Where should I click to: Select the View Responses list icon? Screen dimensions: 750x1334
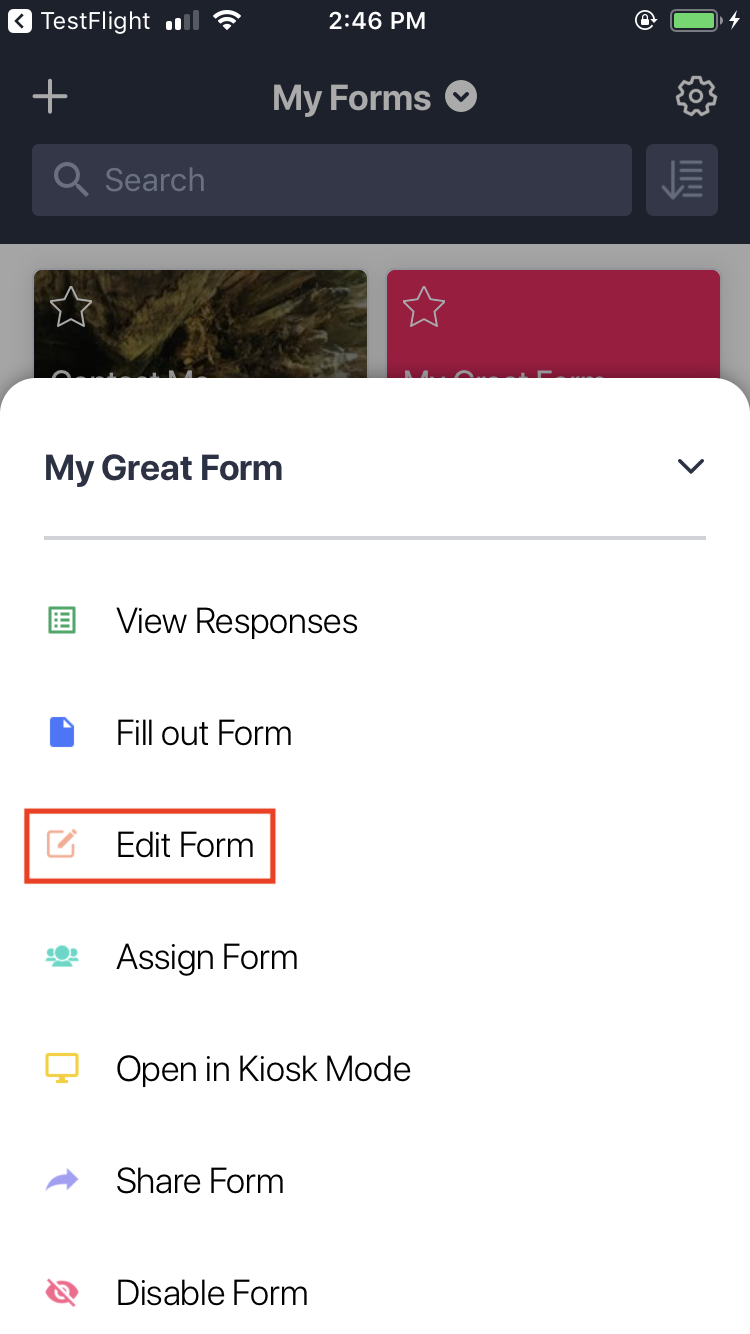click(x=61, y=620)
